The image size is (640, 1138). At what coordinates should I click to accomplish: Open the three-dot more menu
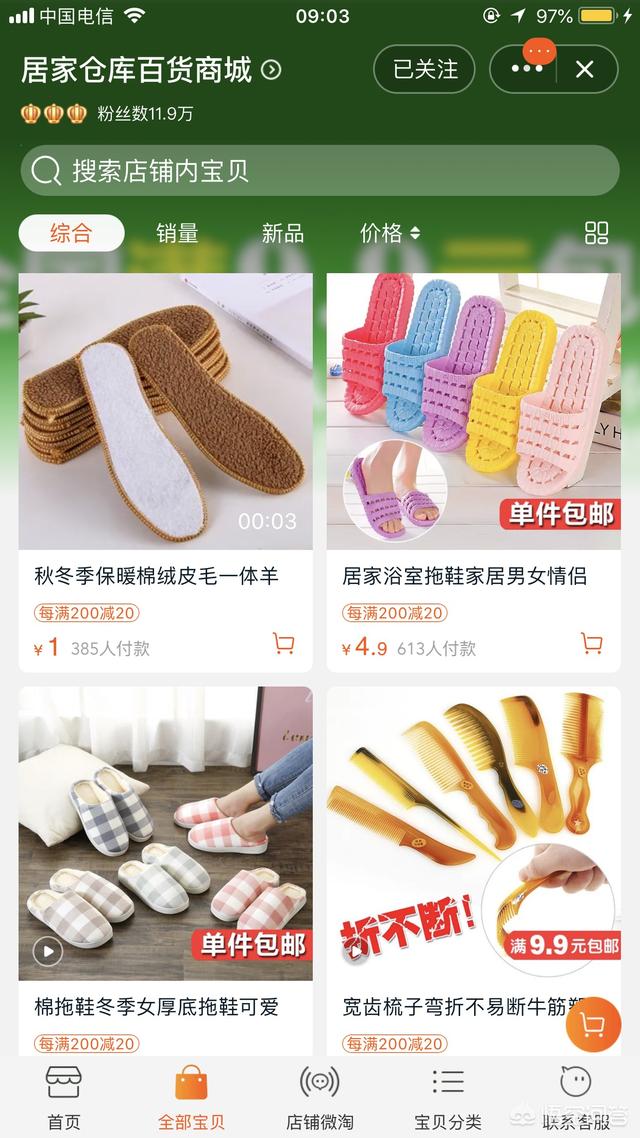pyautogui.click(x=527, y=69)
